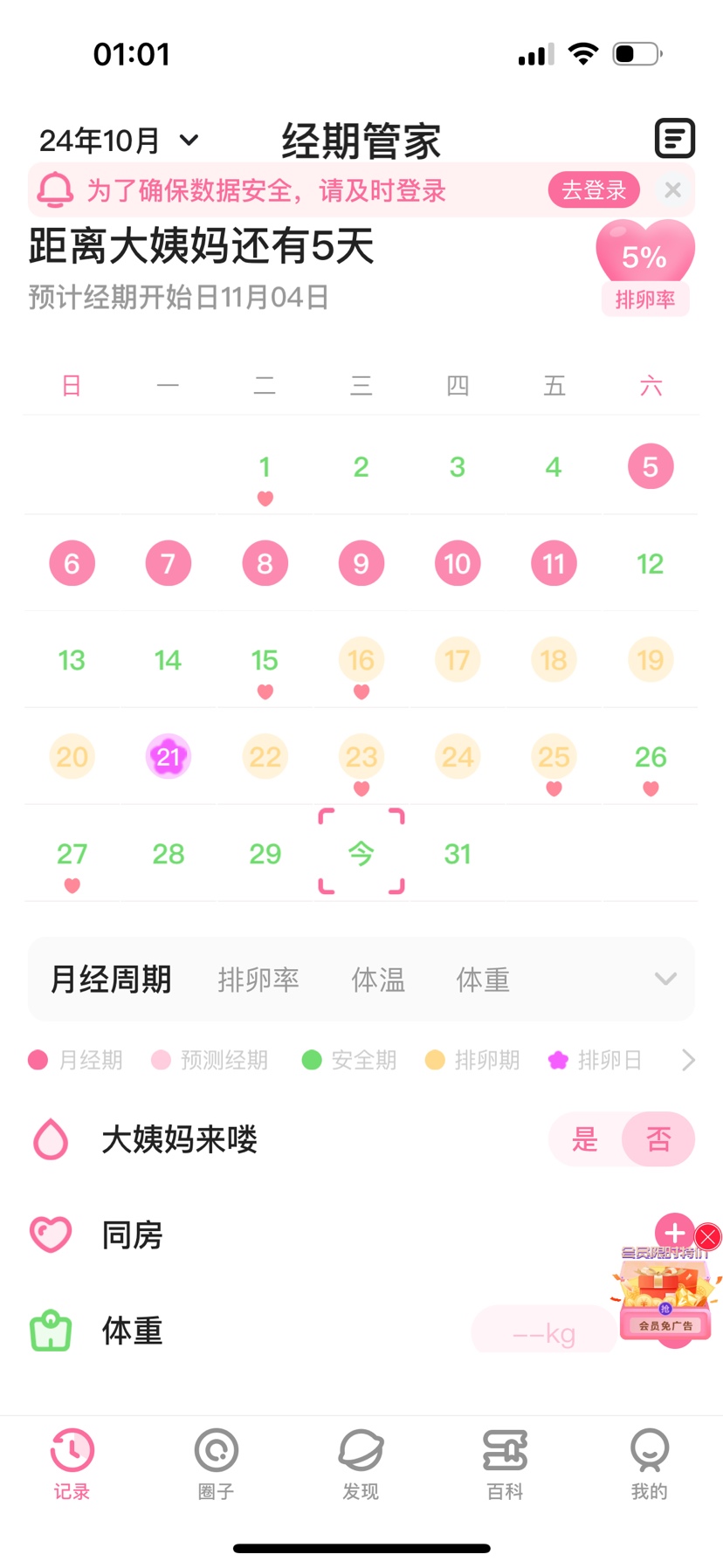Viewport: 723px width, 1568px height.
Task: Open the 我的 profile tab
Action: click(x=649, y=1464)
